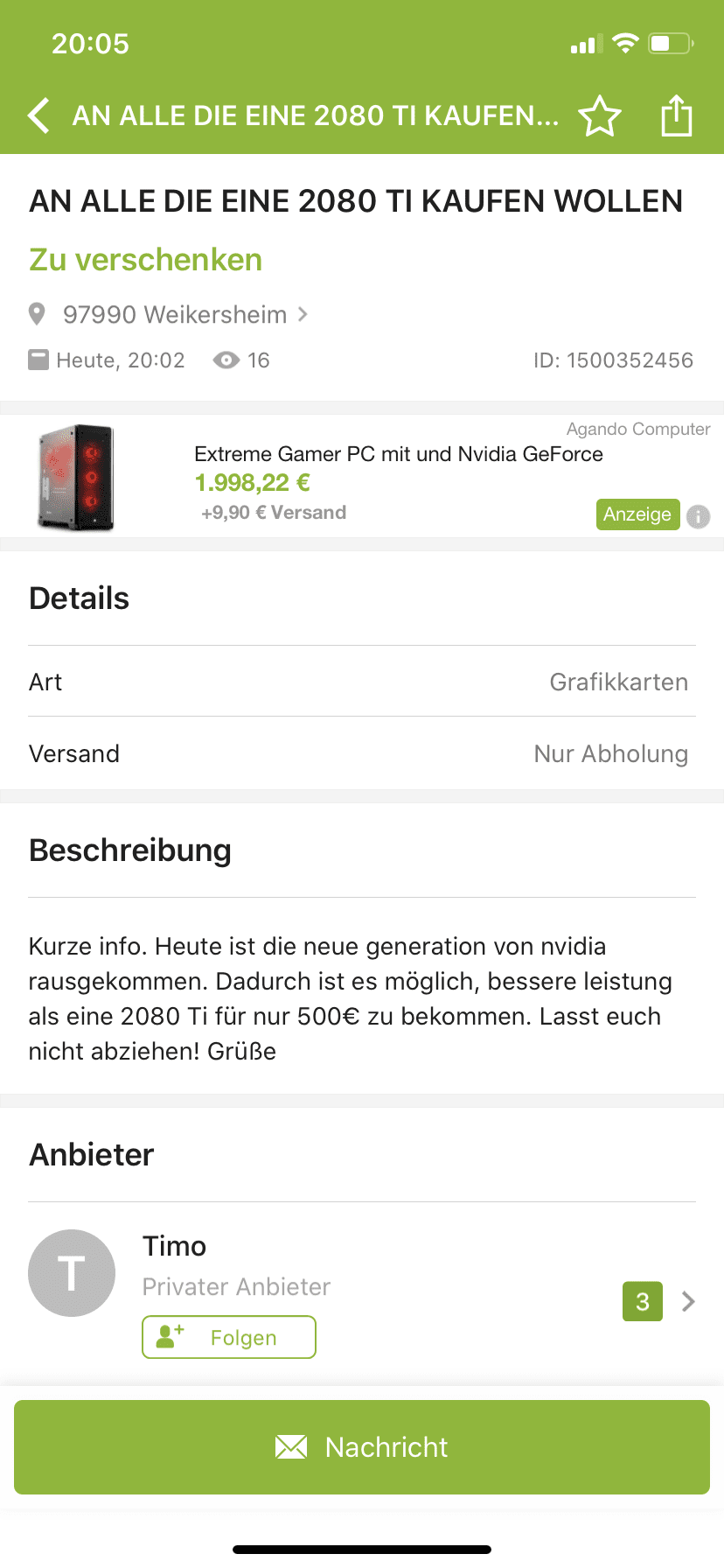The width and height of the screenshot is (724, 1568).
Task: Share this listing
Action: click(676, 115)
